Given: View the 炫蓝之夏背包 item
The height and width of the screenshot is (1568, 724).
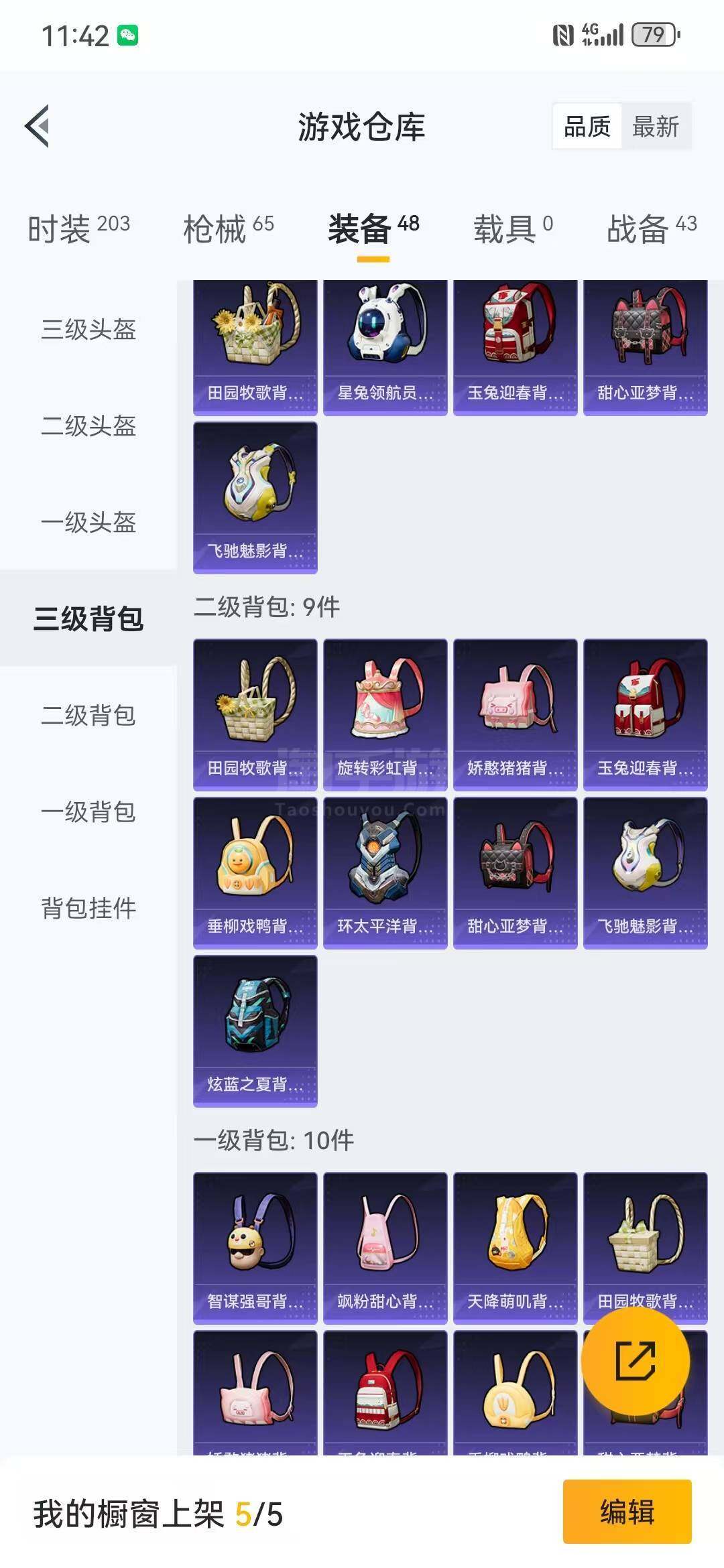Looking at the screenshot, I should coord(255,1031).
